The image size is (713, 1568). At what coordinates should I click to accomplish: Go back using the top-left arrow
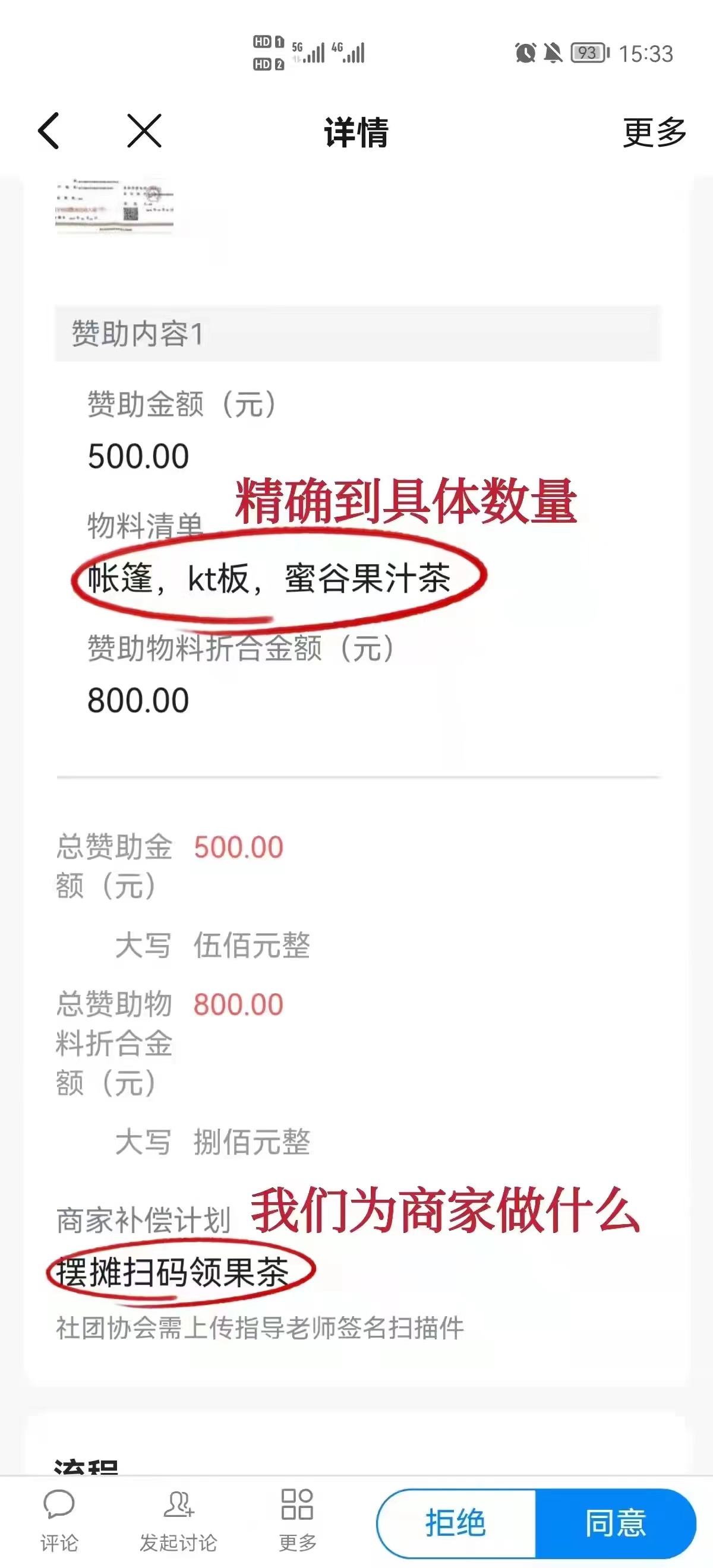pos(49,131)
